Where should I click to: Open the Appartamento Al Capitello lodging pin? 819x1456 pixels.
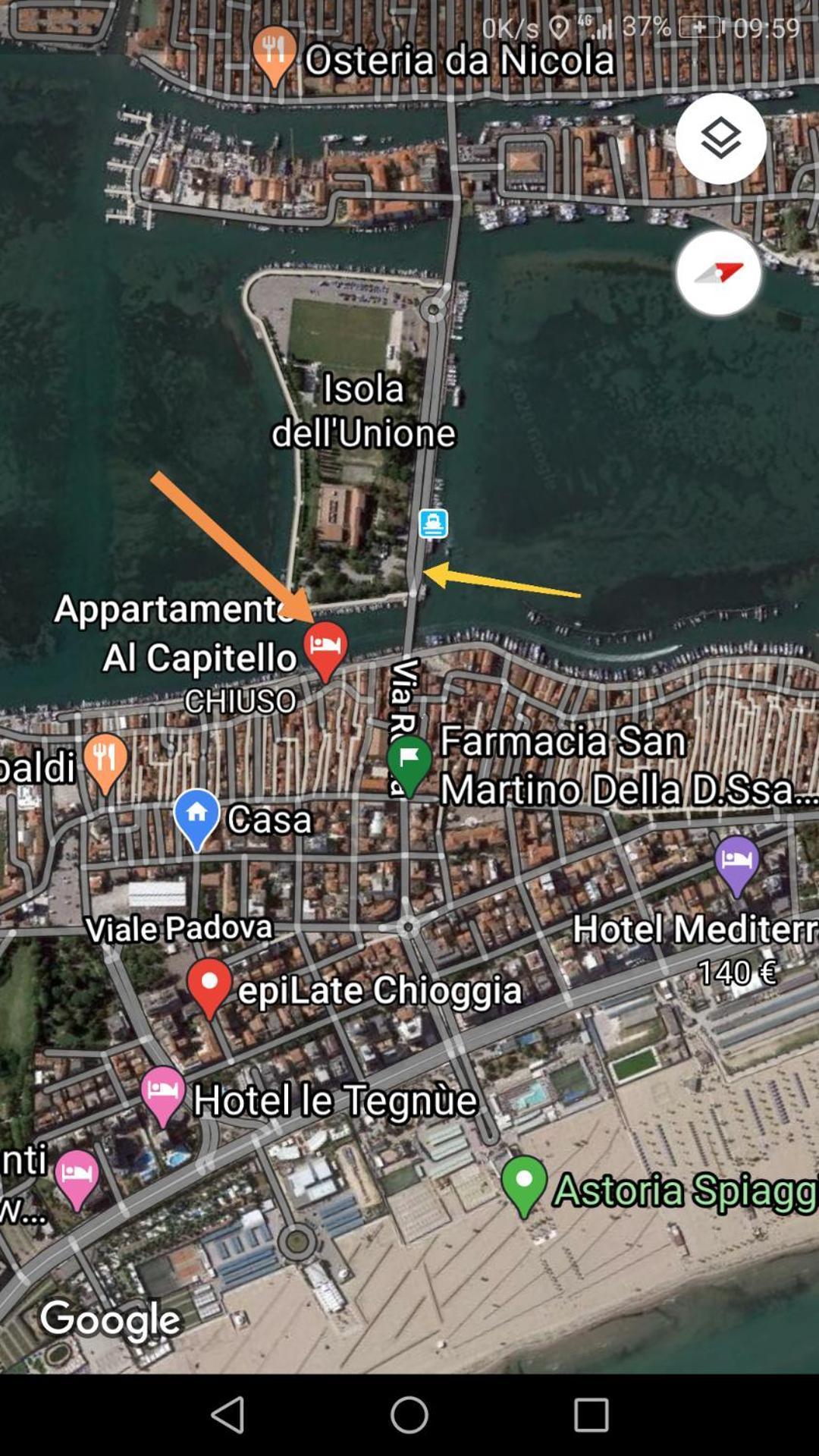[325, 649]
